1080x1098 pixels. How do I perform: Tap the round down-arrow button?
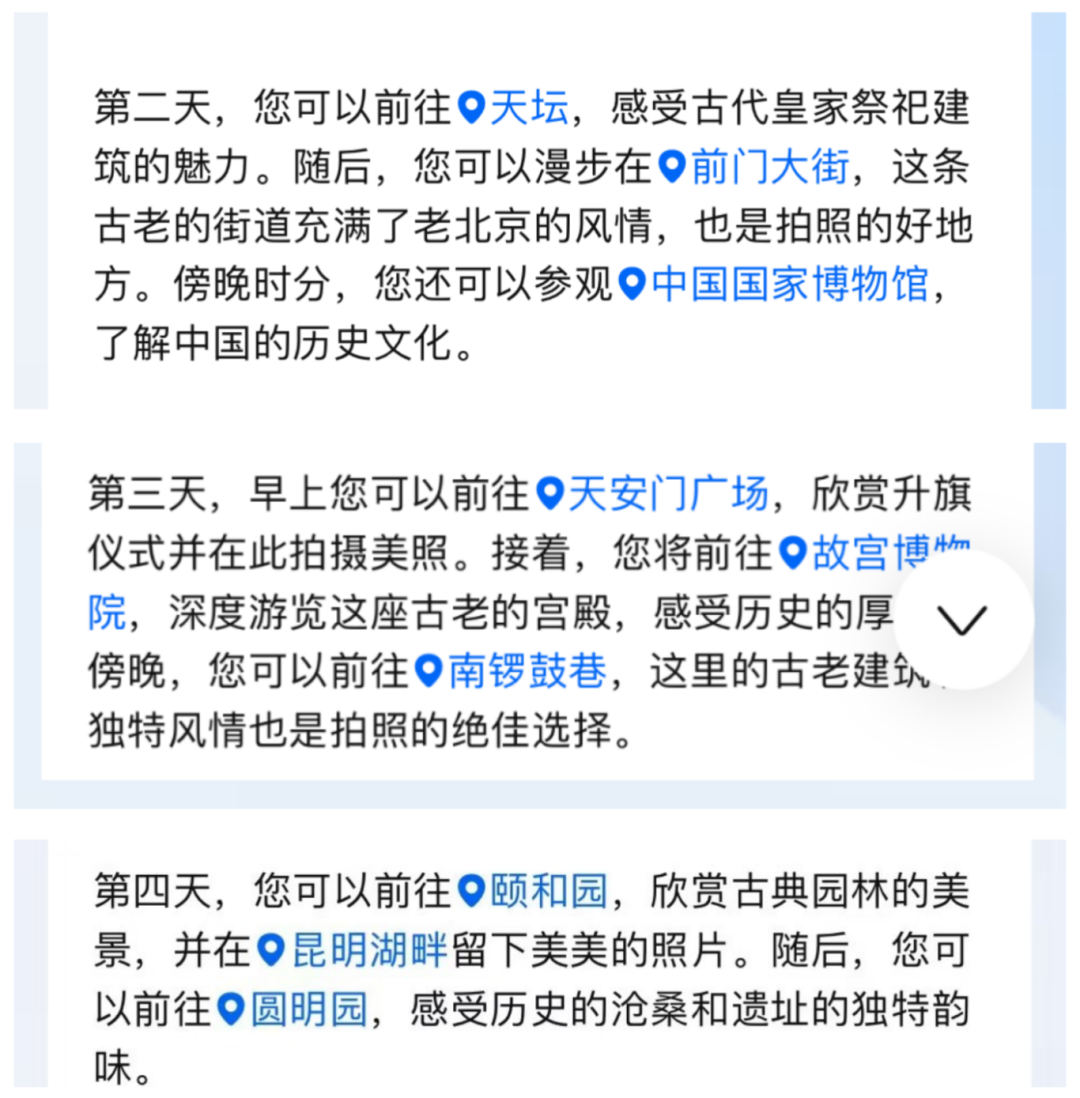(963, 619)
